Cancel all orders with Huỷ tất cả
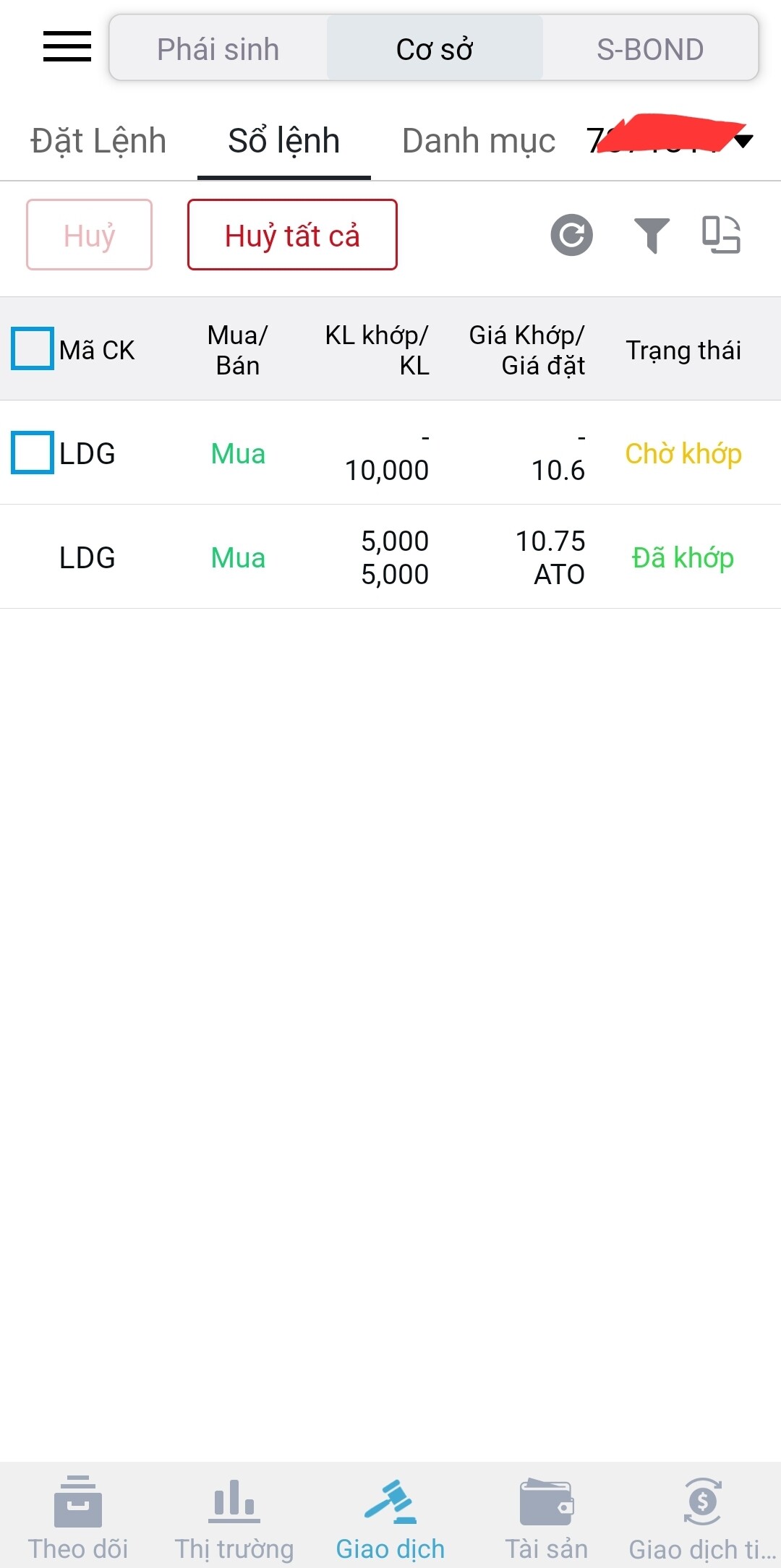The image size is (781, 1568). pyautogui.click(x=292, y=235)
